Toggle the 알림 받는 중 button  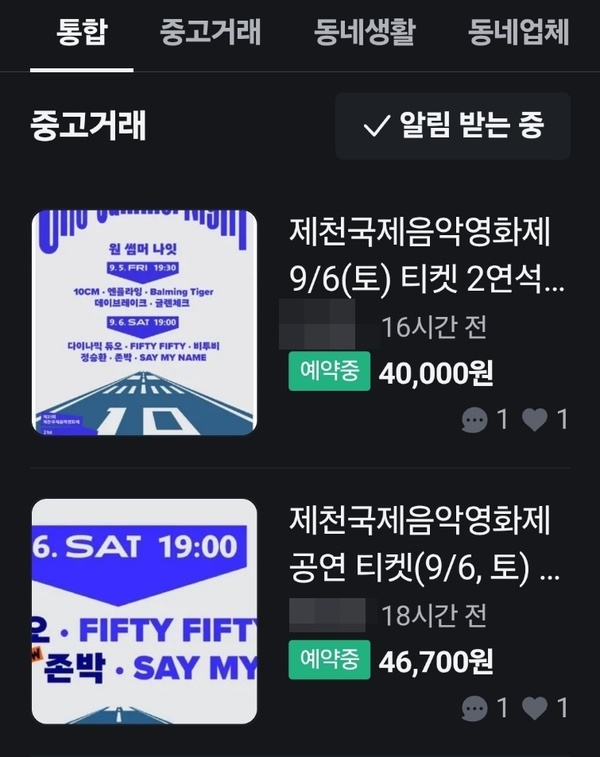coord(452,126)
